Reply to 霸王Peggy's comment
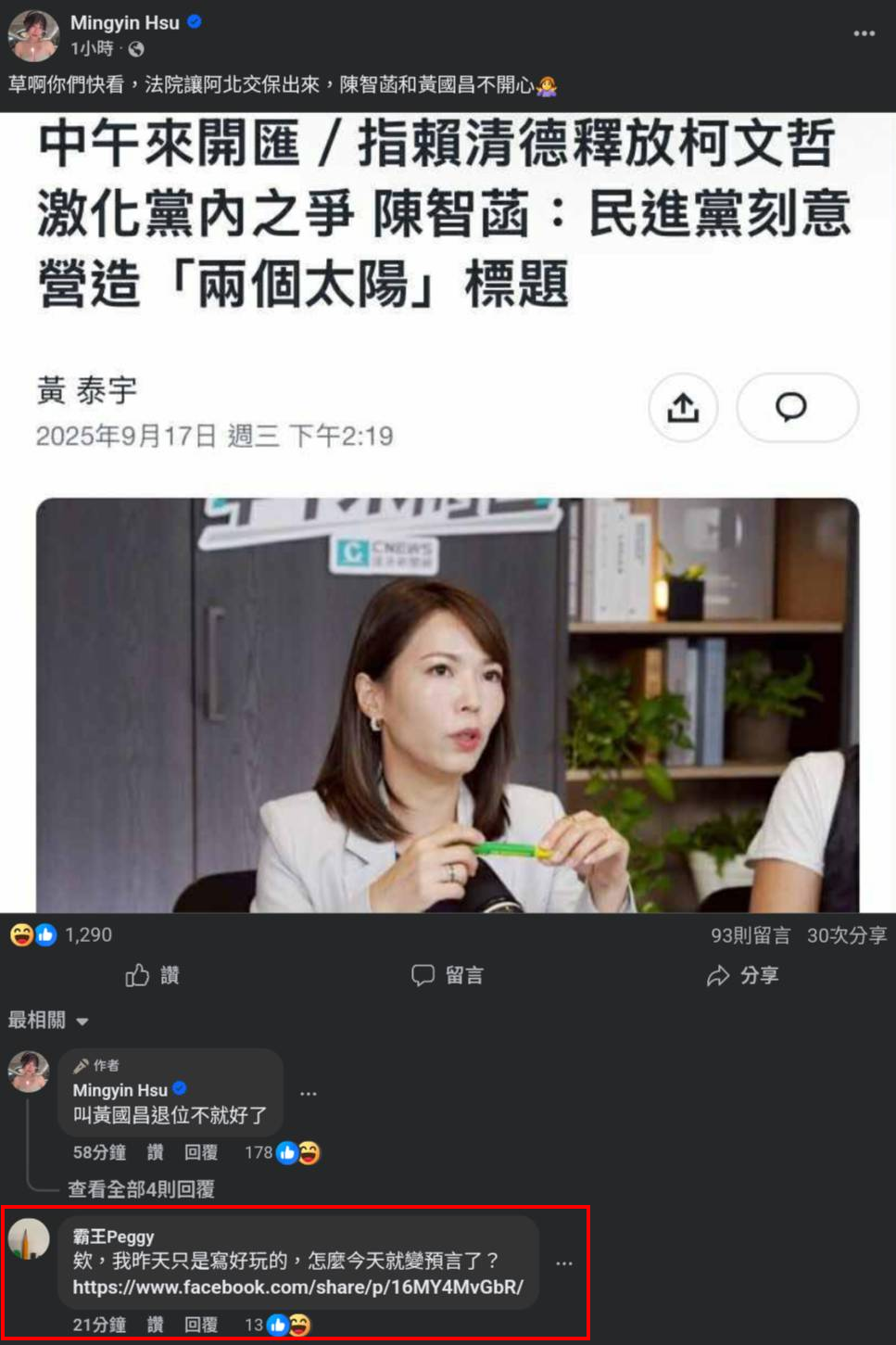 (201, 1325)
